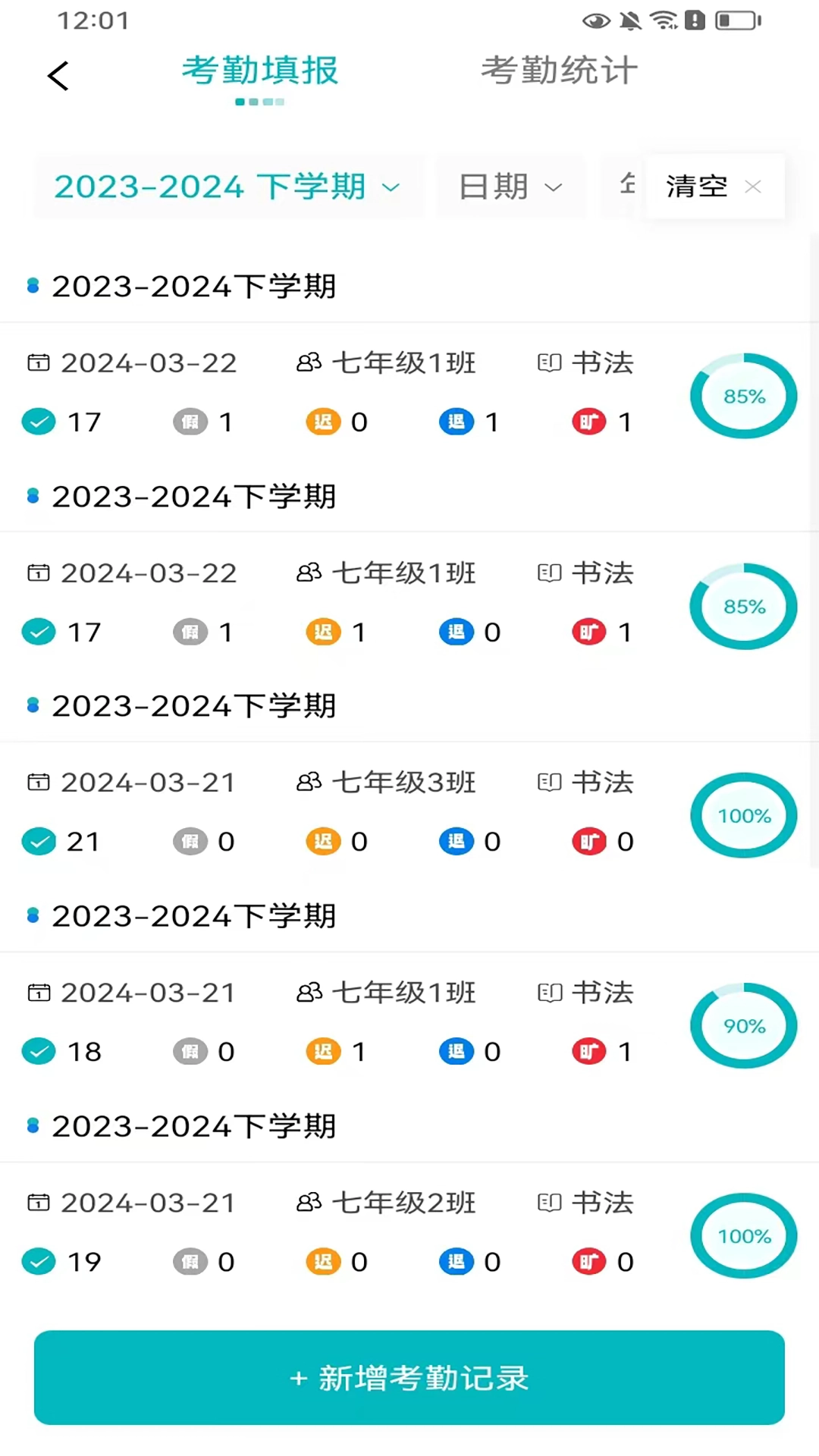Image resolution: width=819 pixels, height=1456 pixels.
Task: Select the 考勤填报 tab
Action: pos(259,70)
